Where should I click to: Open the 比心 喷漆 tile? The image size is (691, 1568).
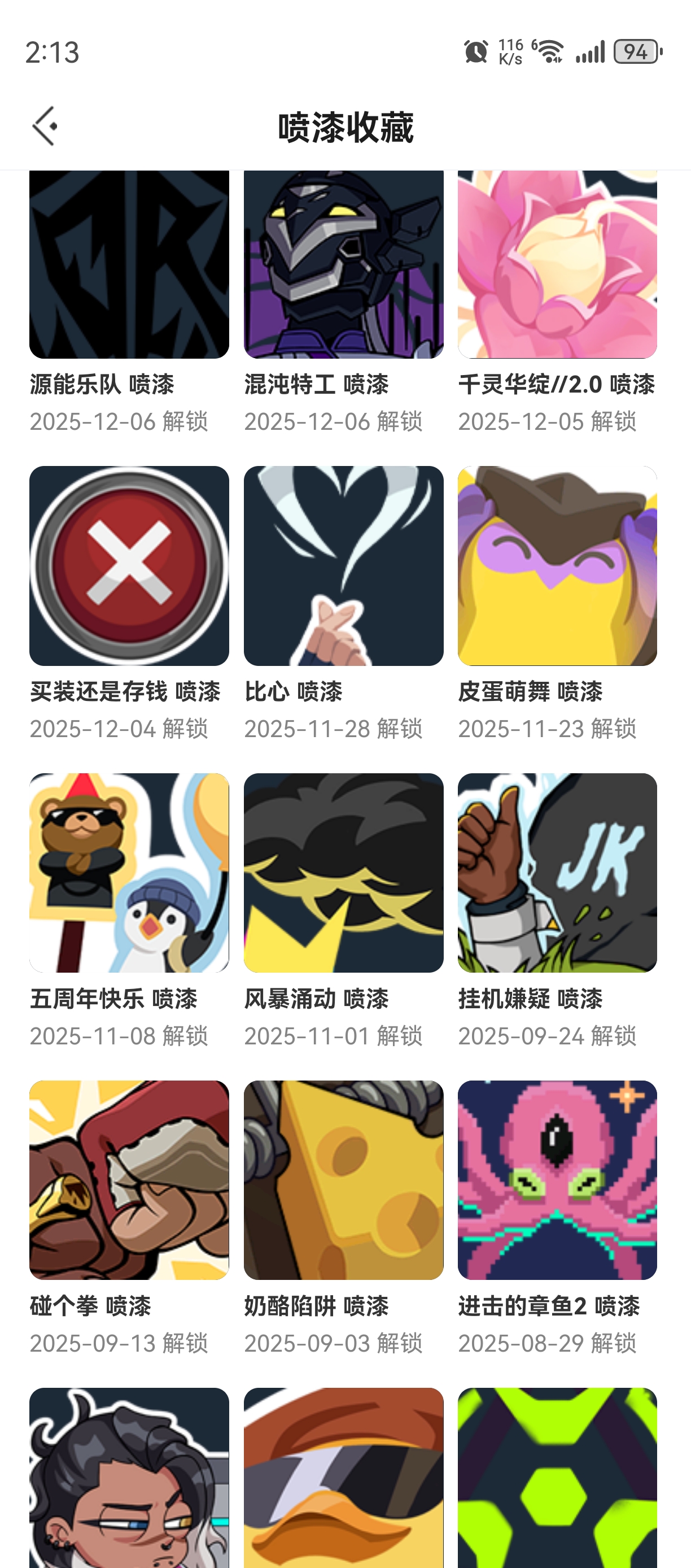click(x=343, y=565)
